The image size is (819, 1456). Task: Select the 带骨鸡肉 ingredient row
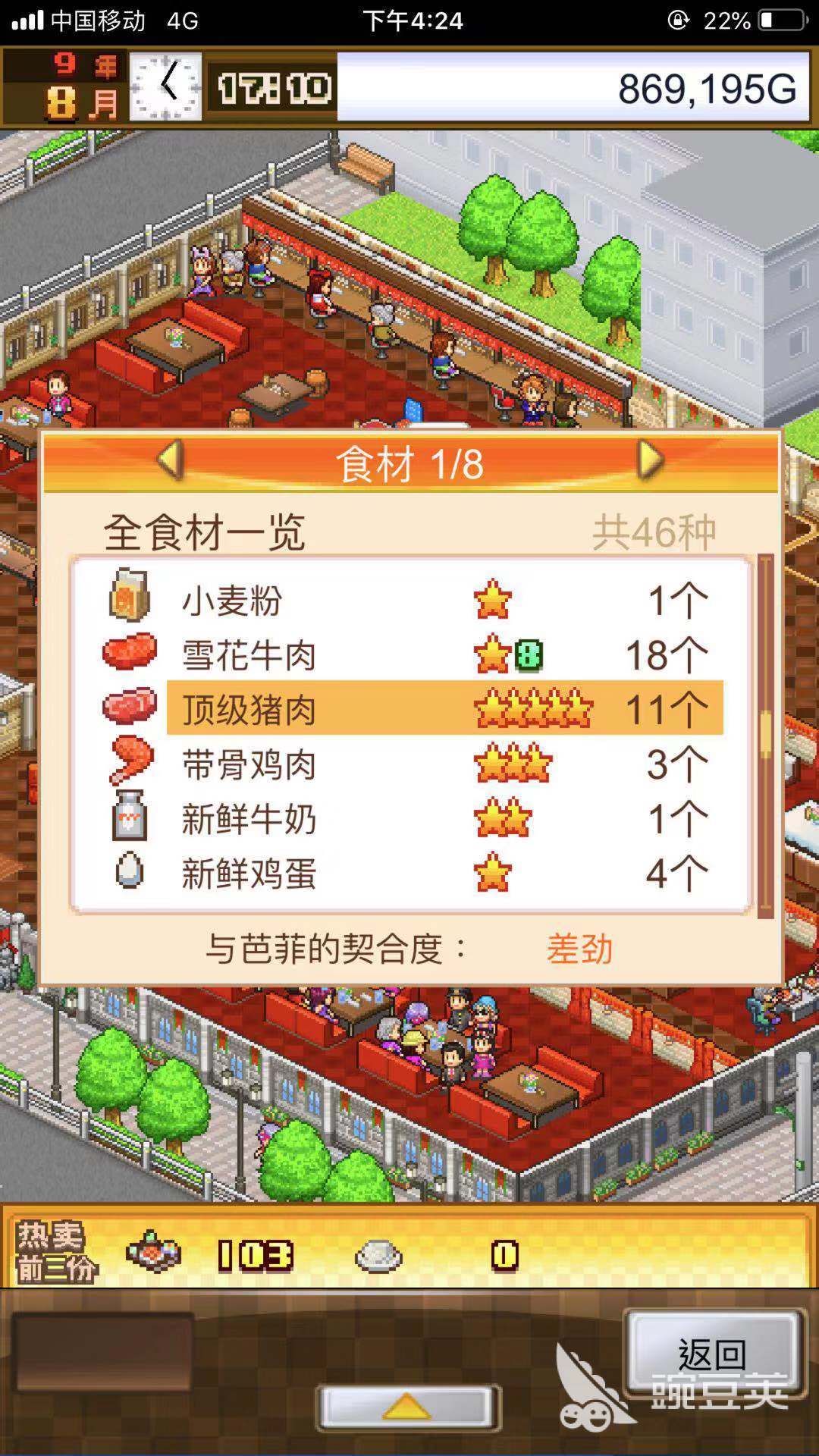[409, 764]
